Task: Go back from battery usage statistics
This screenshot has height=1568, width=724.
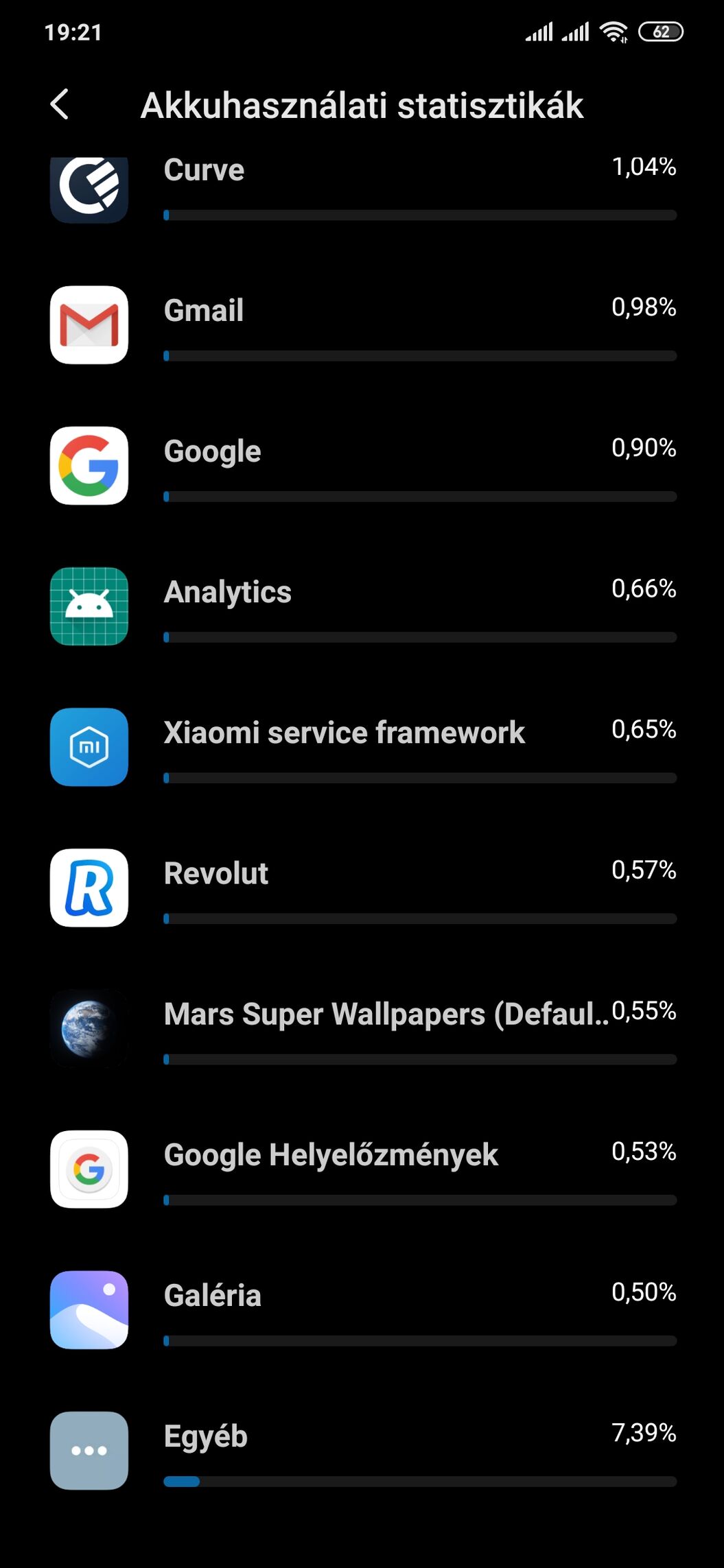Action: click(60, 105)
